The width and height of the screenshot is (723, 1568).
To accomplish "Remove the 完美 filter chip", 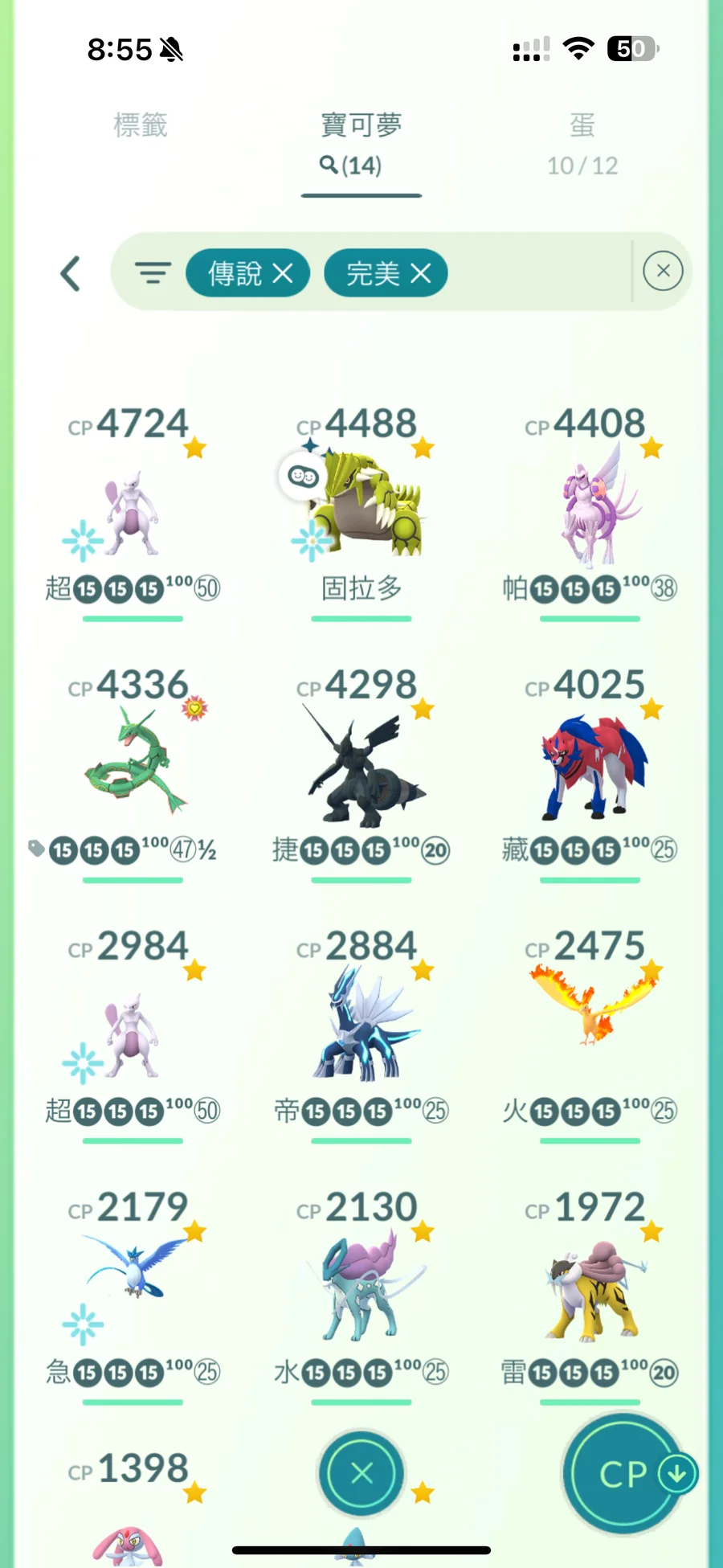I will pyautogui.click(x=421, y=274).
